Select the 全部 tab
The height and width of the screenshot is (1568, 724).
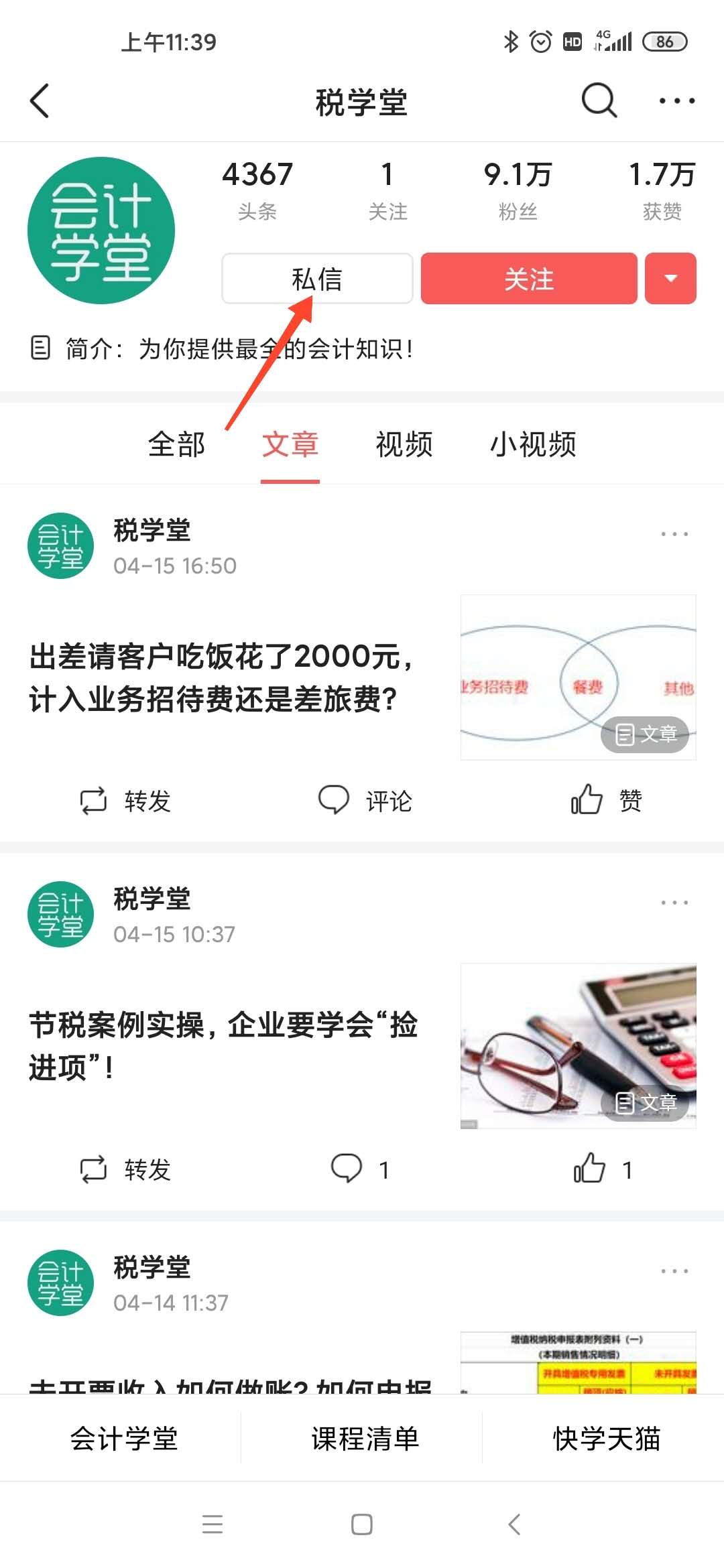[177, 444]
